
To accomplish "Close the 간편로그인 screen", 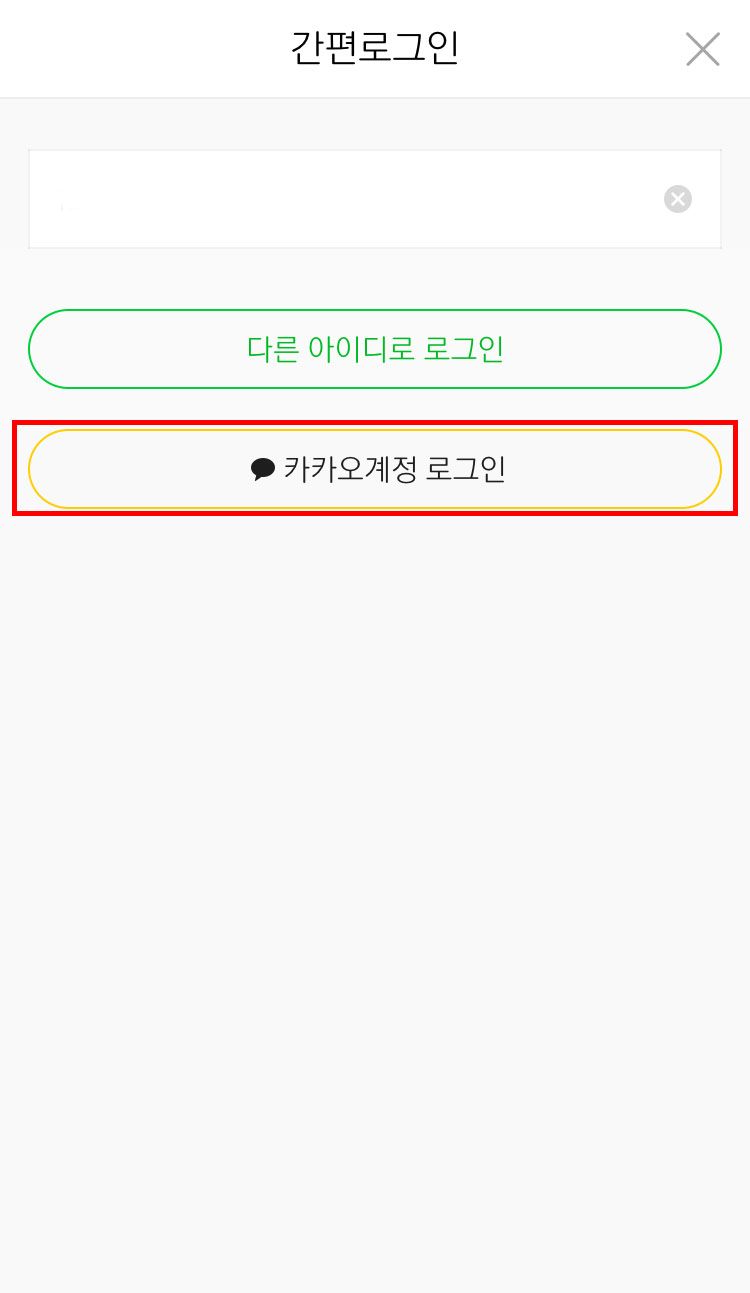I will coord(702,49).
